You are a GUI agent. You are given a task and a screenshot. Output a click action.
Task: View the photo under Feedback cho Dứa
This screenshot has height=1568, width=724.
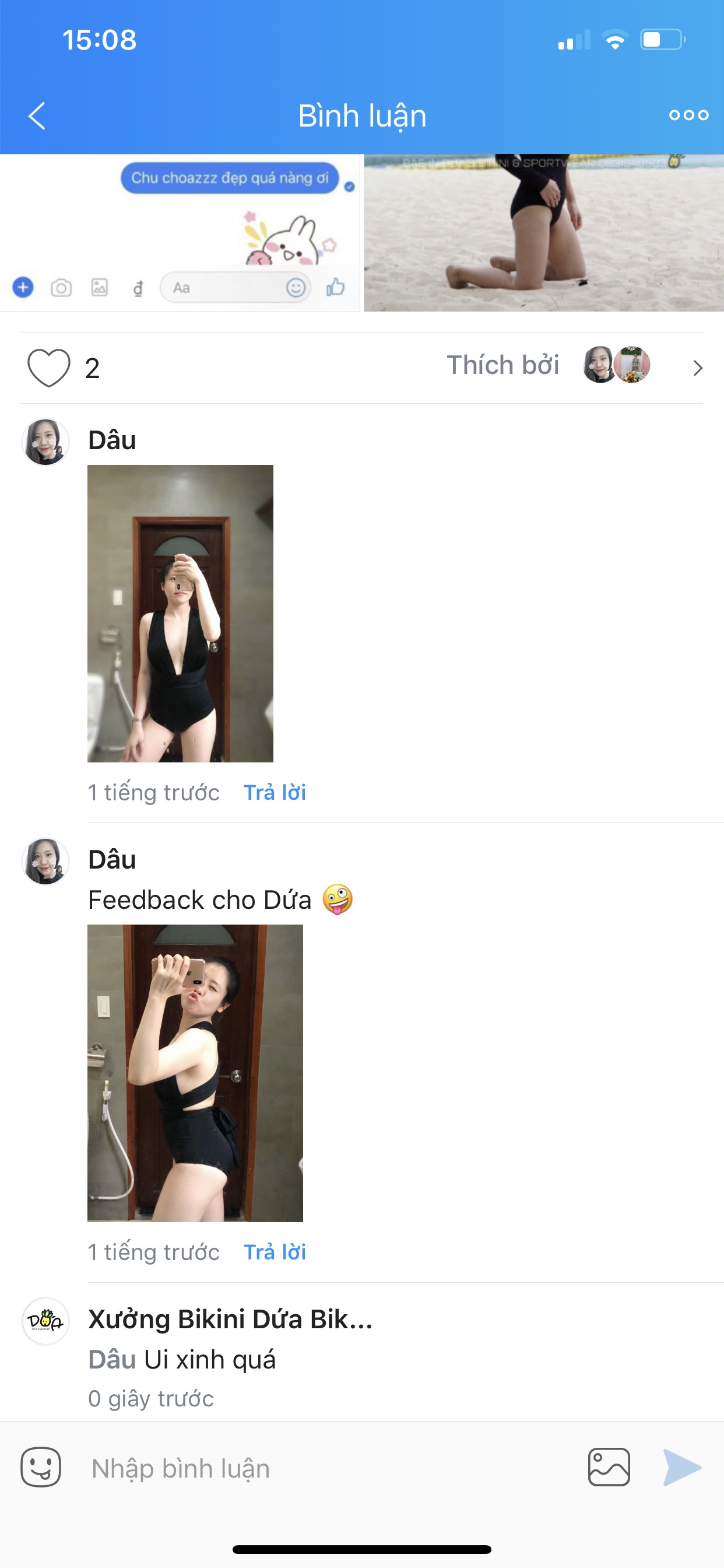pyautogui.click(x=195, y=1073)
